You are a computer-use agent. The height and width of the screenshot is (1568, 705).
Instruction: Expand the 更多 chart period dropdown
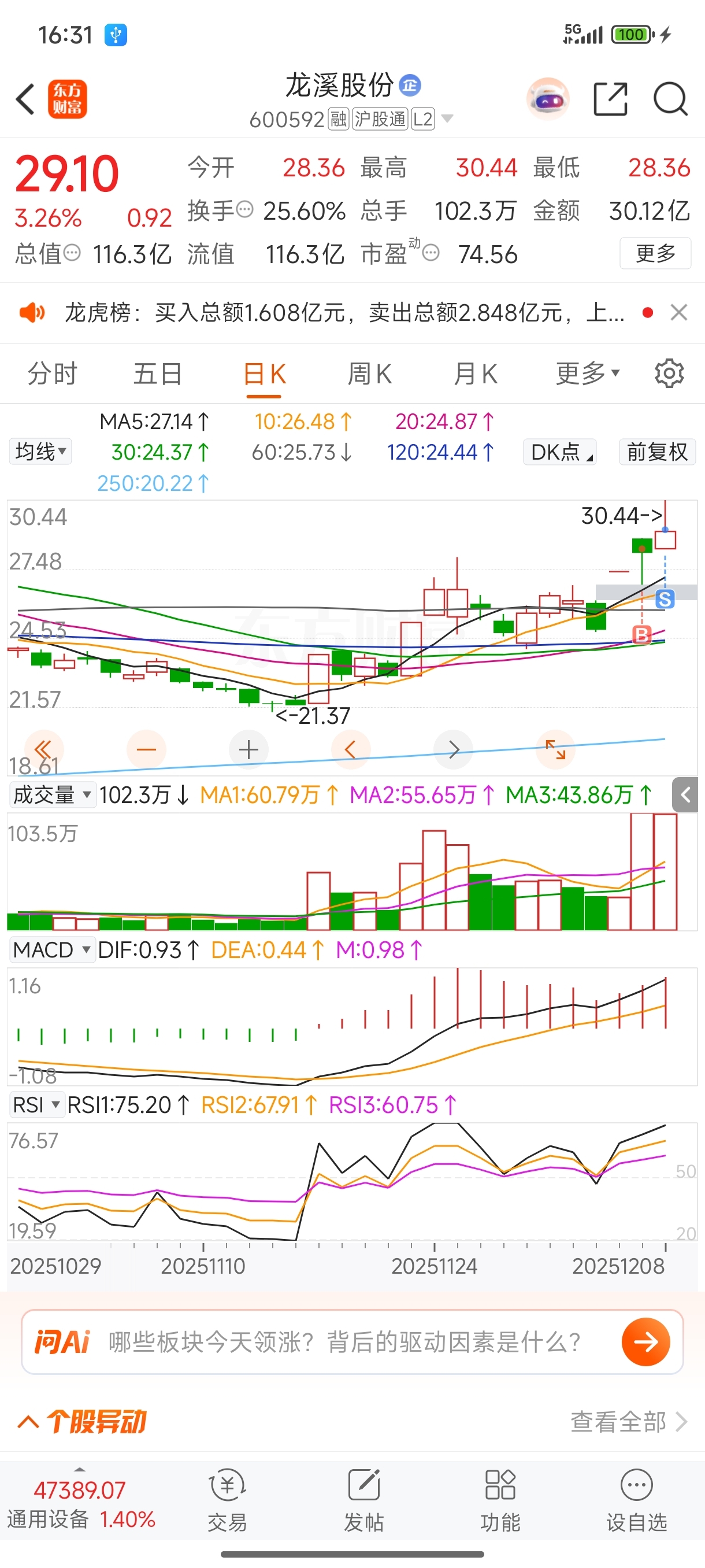pos(587,373)
